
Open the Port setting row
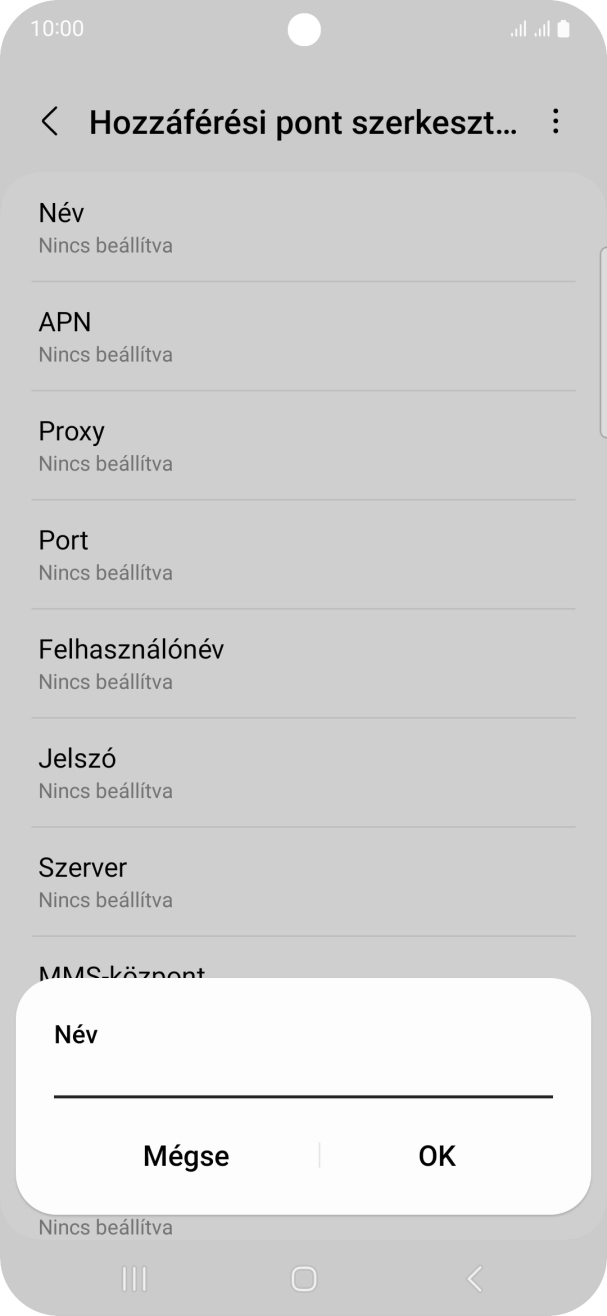tap(303, 554)
